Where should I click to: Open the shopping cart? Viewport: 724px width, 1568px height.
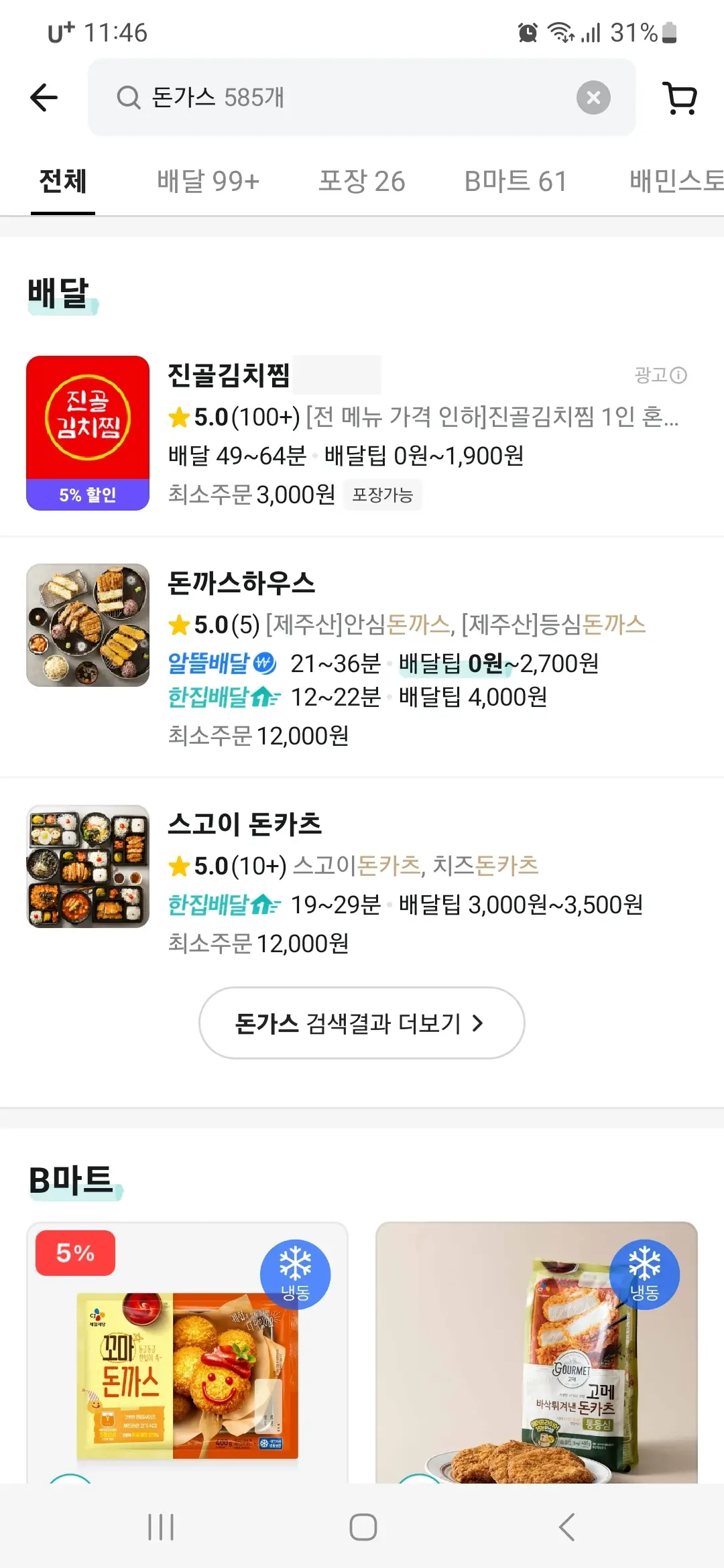(x=680, y=98)
